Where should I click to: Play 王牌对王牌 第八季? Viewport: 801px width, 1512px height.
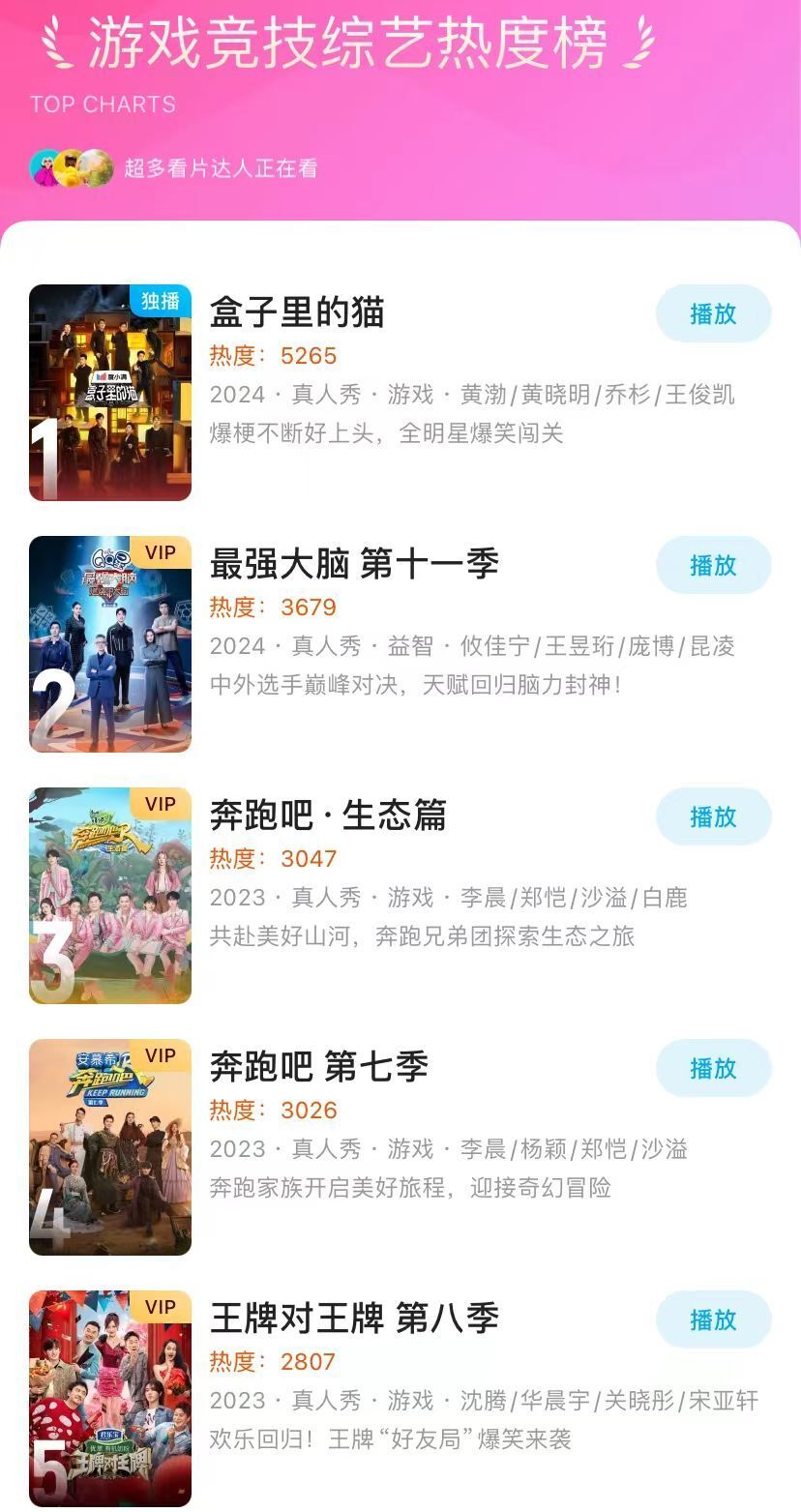713,1319
